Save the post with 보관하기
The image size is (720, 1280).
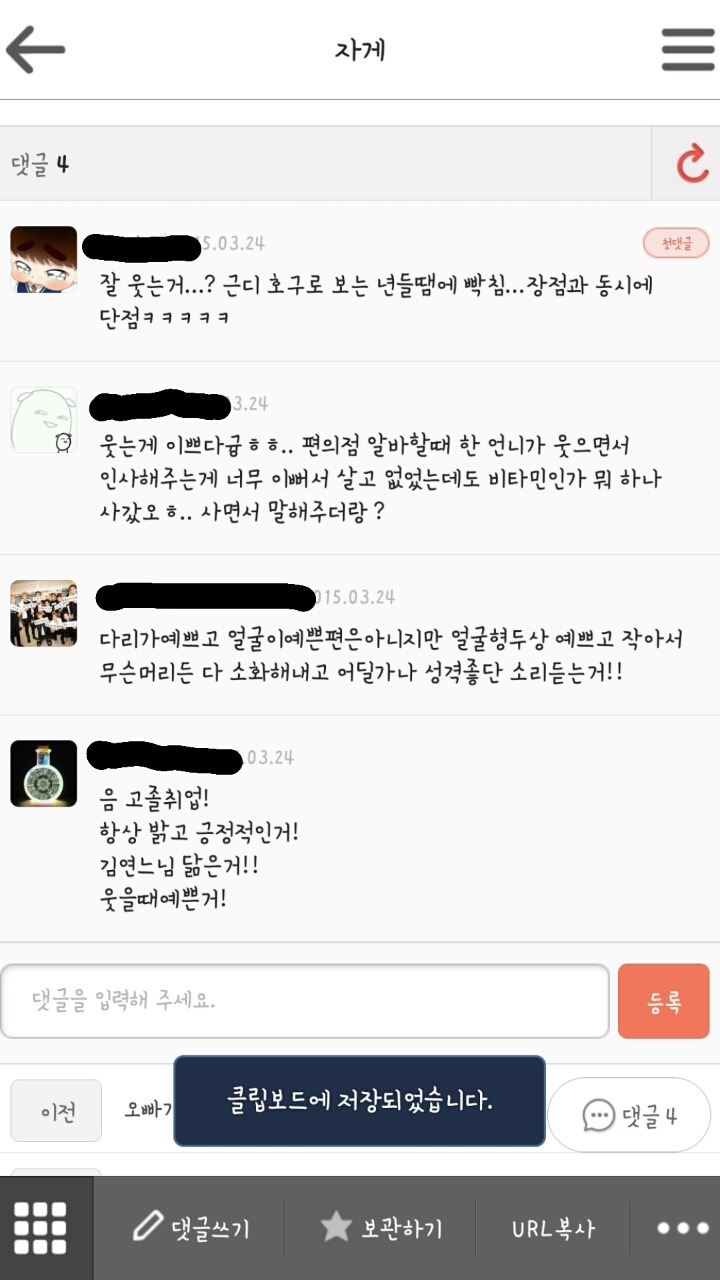pos(382,1228)
